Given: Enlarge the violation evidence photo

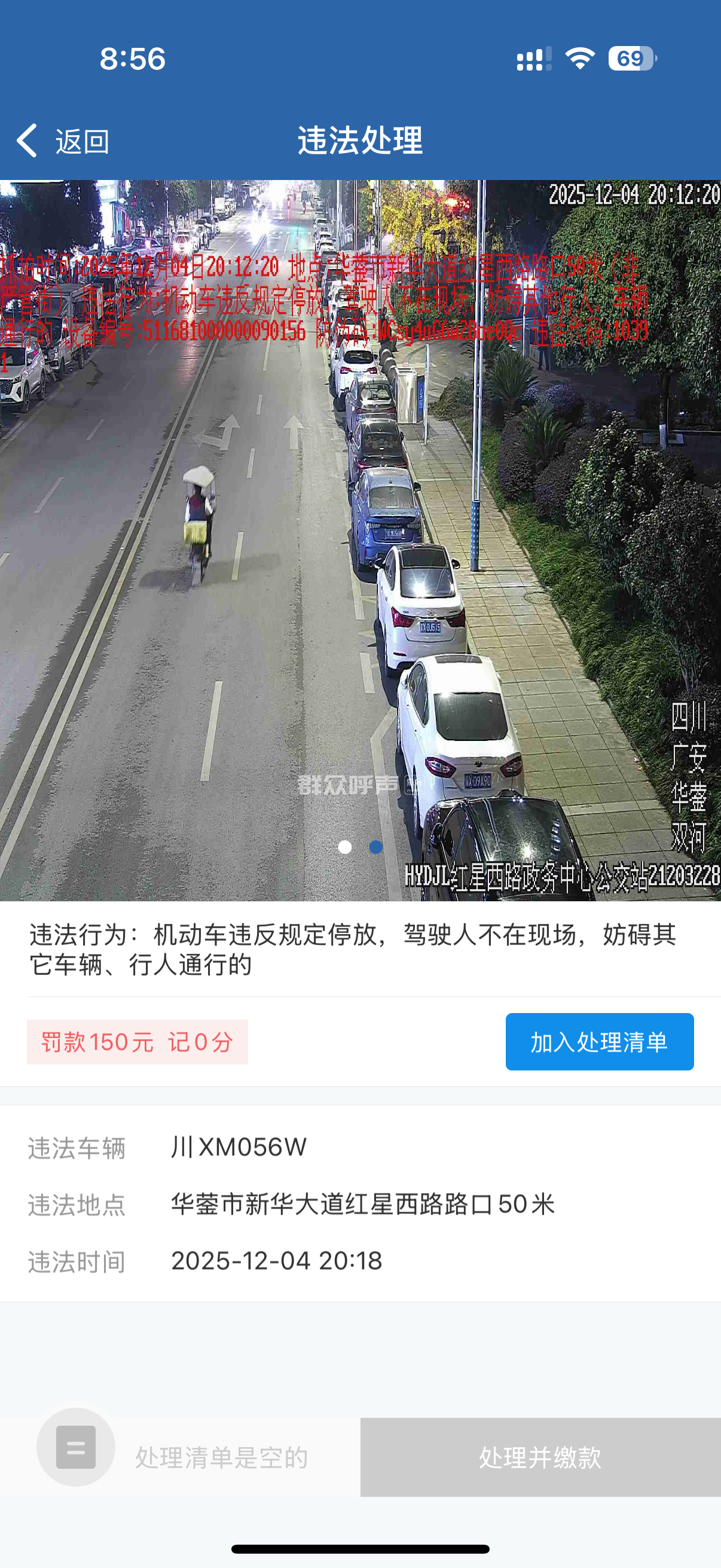Looking at the screenshot, I should [360, 540].
